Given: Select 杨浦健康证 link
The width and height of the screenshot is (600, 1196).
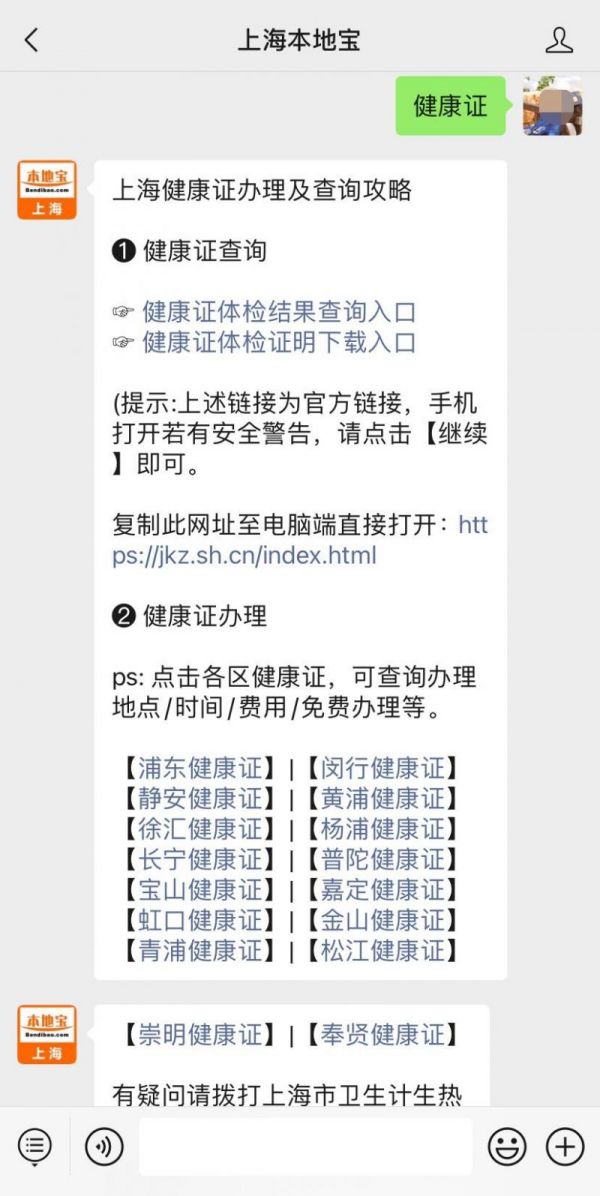Looking at the screenshot, I should click(382, 829).
